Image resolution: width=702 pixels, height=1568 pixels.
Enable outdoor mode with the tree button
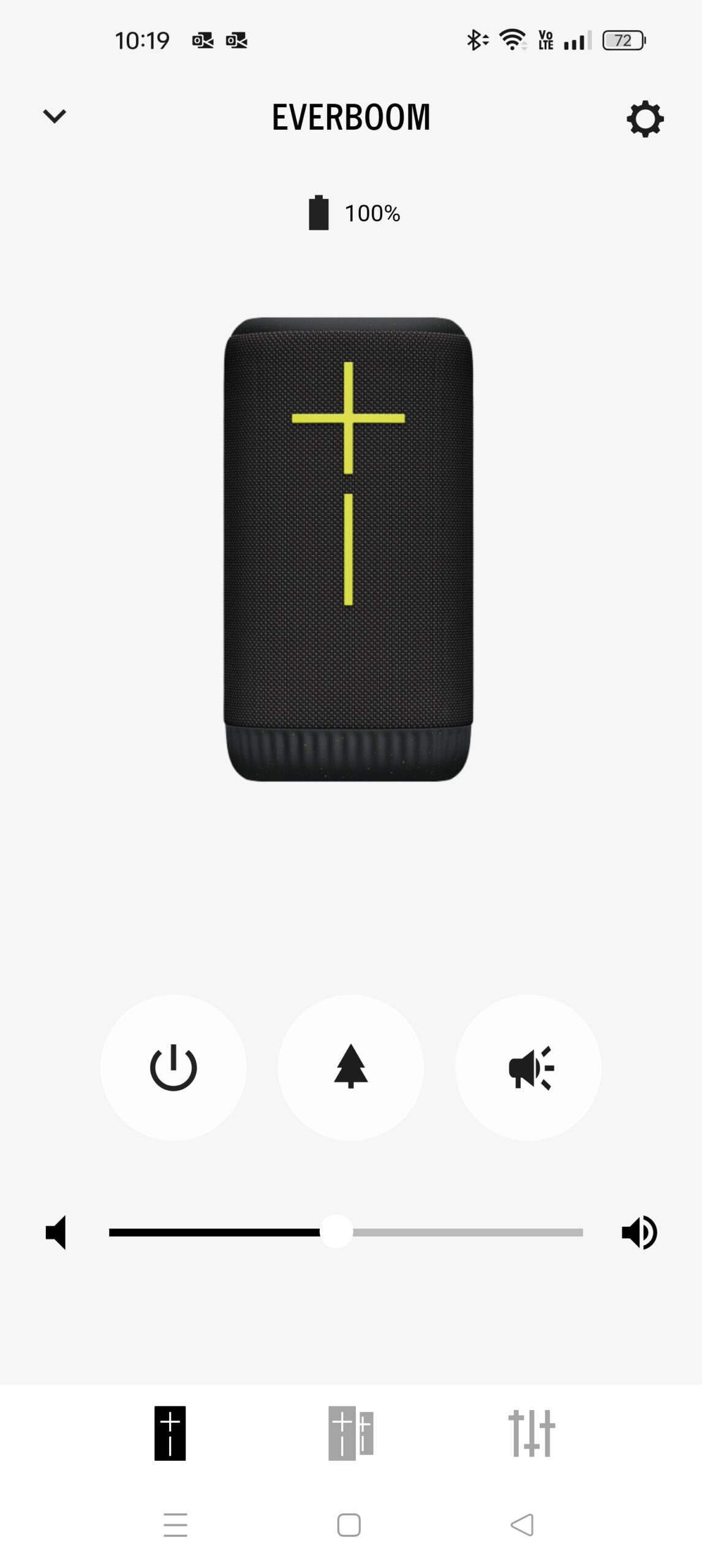click(x=350, y=1068)
